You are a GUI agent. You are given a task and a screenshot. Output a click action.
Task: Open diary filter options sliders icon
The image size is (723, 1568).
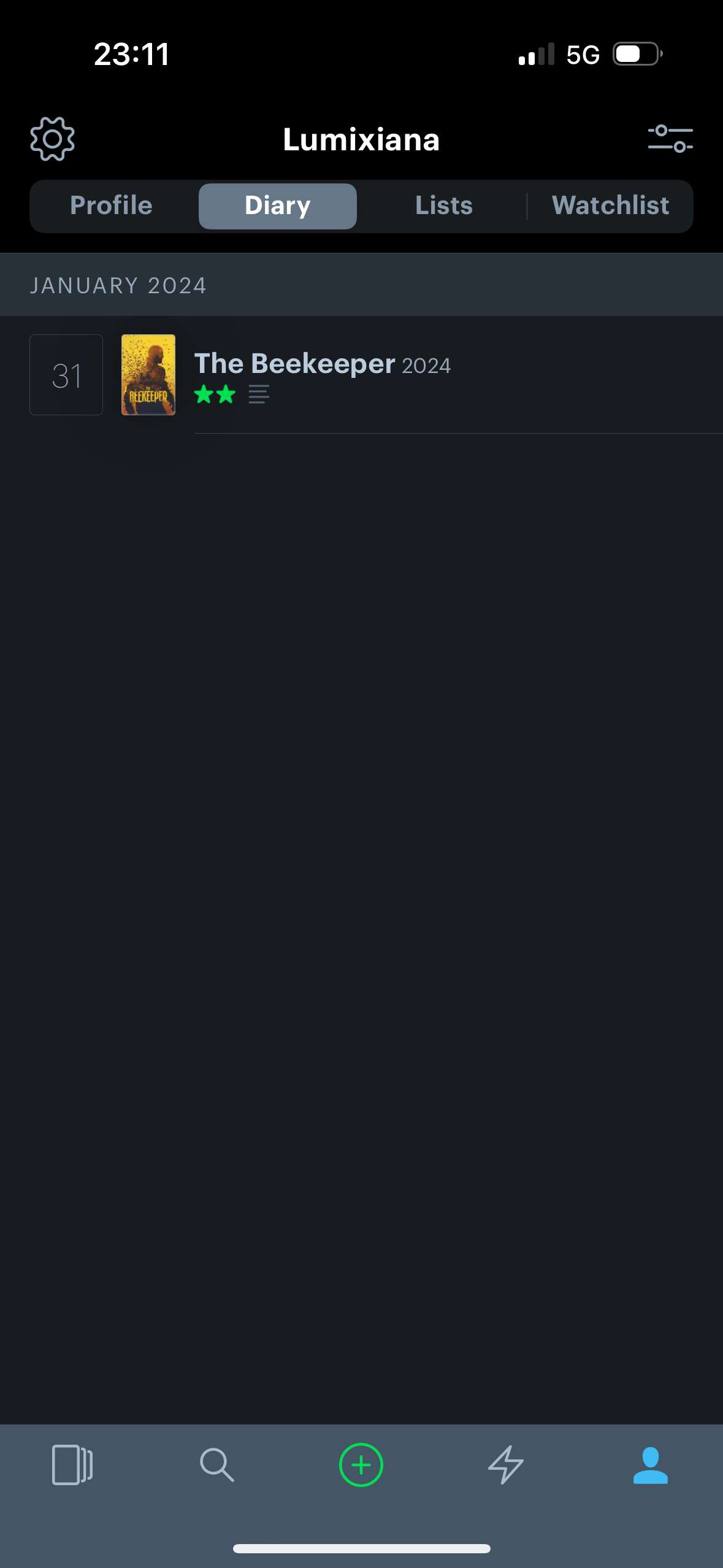pos(670,139)
